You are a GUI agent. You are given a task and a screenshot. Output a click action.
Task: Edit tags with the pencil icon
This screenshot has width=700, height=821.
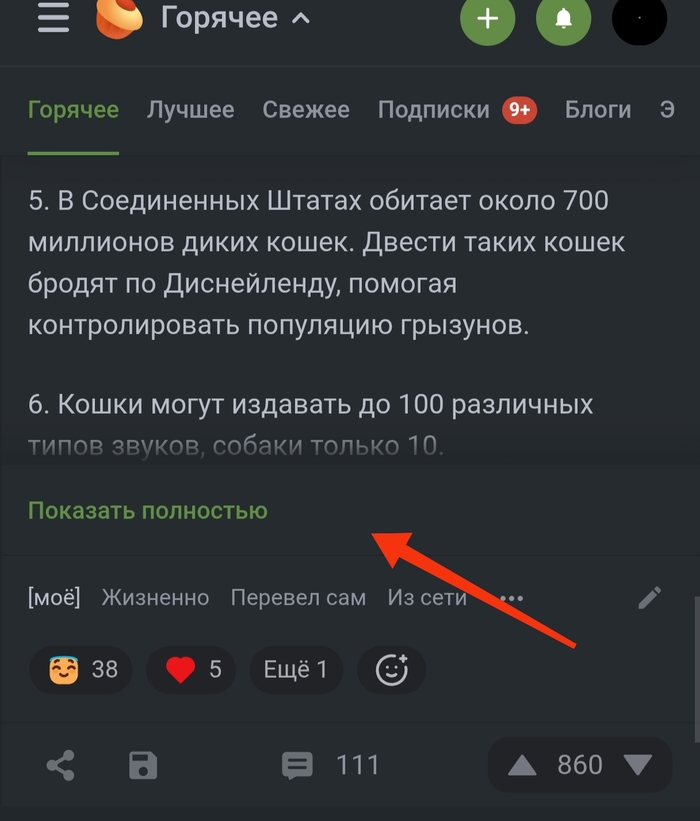(x=649, y=598)
